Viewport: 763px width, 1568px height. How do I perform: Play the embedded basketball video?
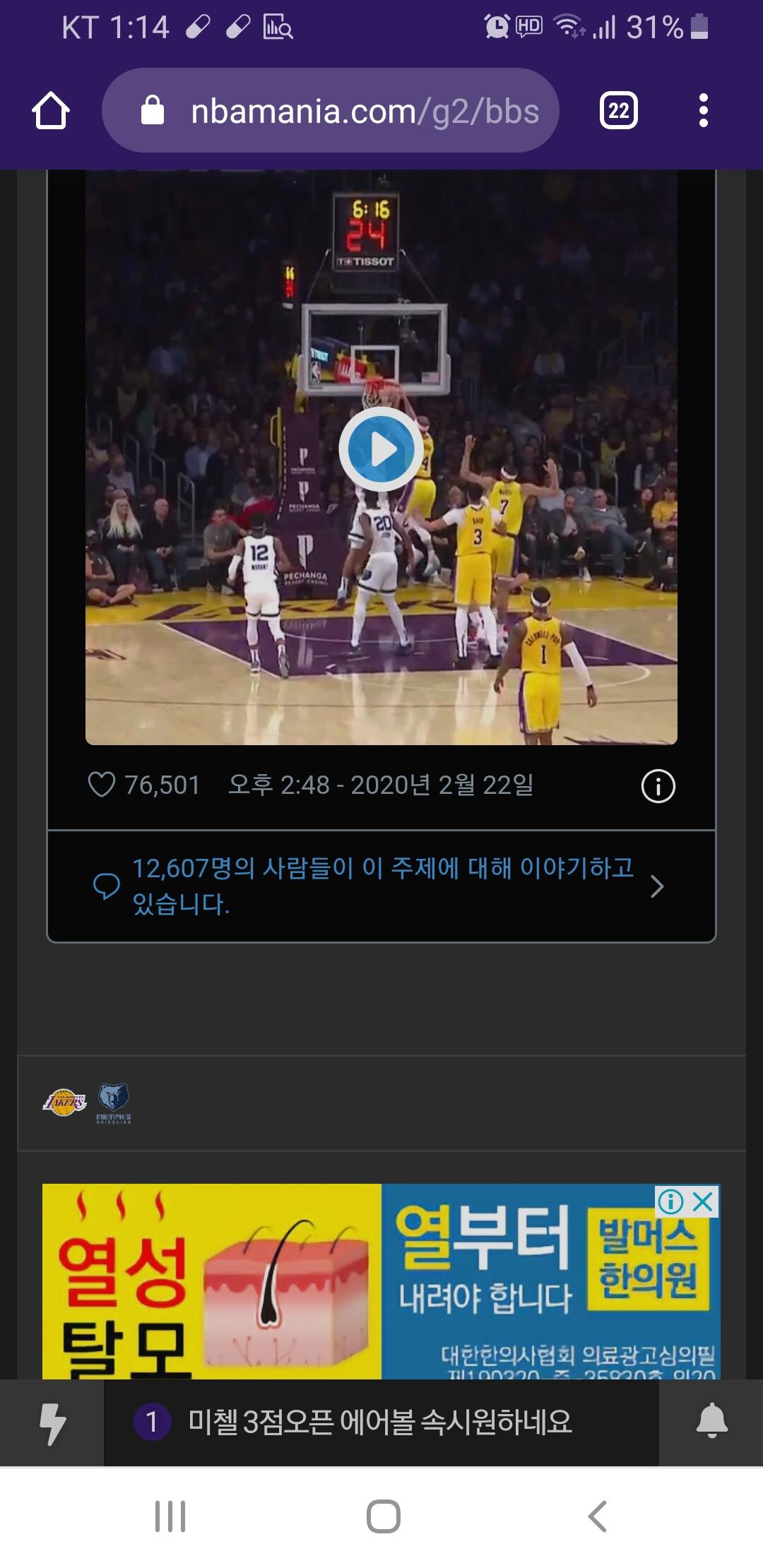(381, 449)
